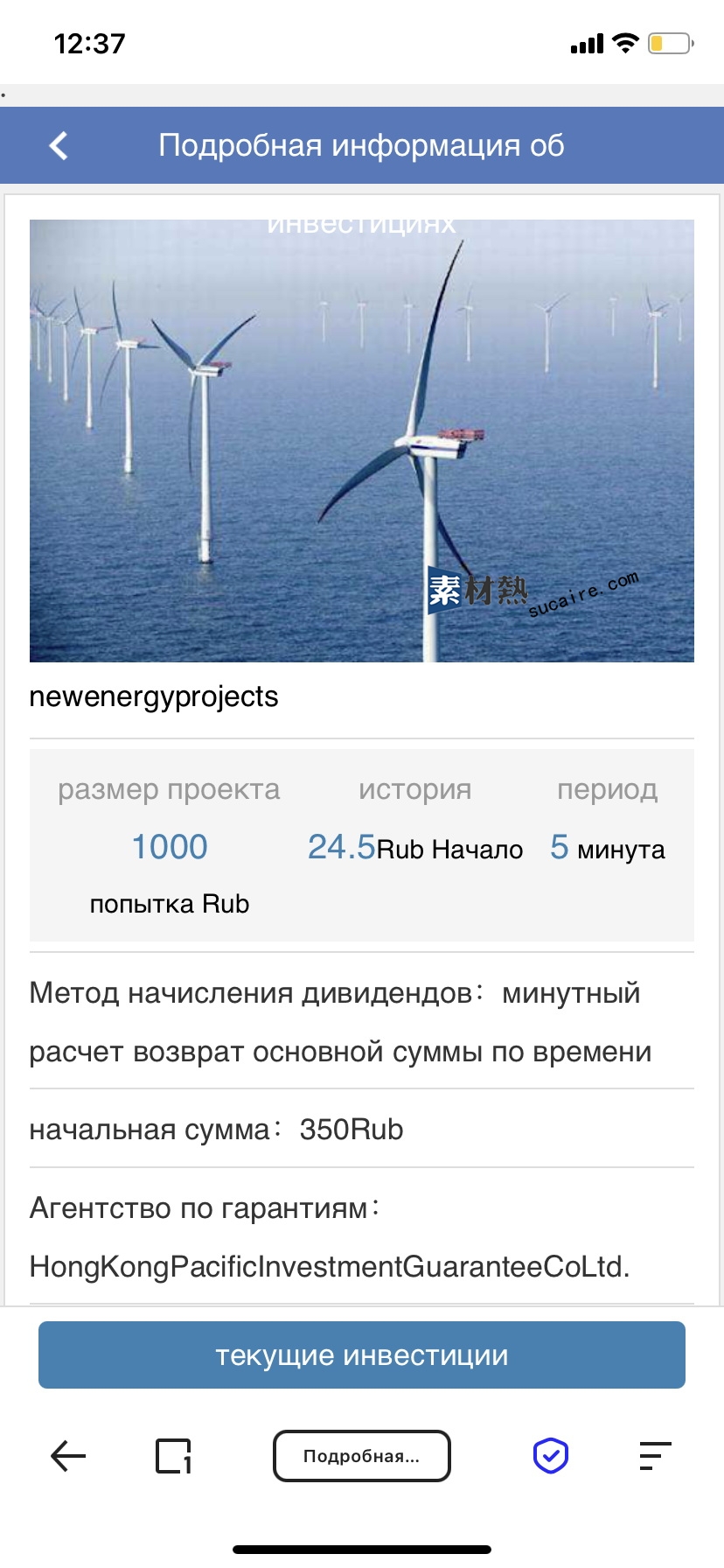
Task: Navigate back with the browser back arrow
Action: click(x=68, y=1456)
